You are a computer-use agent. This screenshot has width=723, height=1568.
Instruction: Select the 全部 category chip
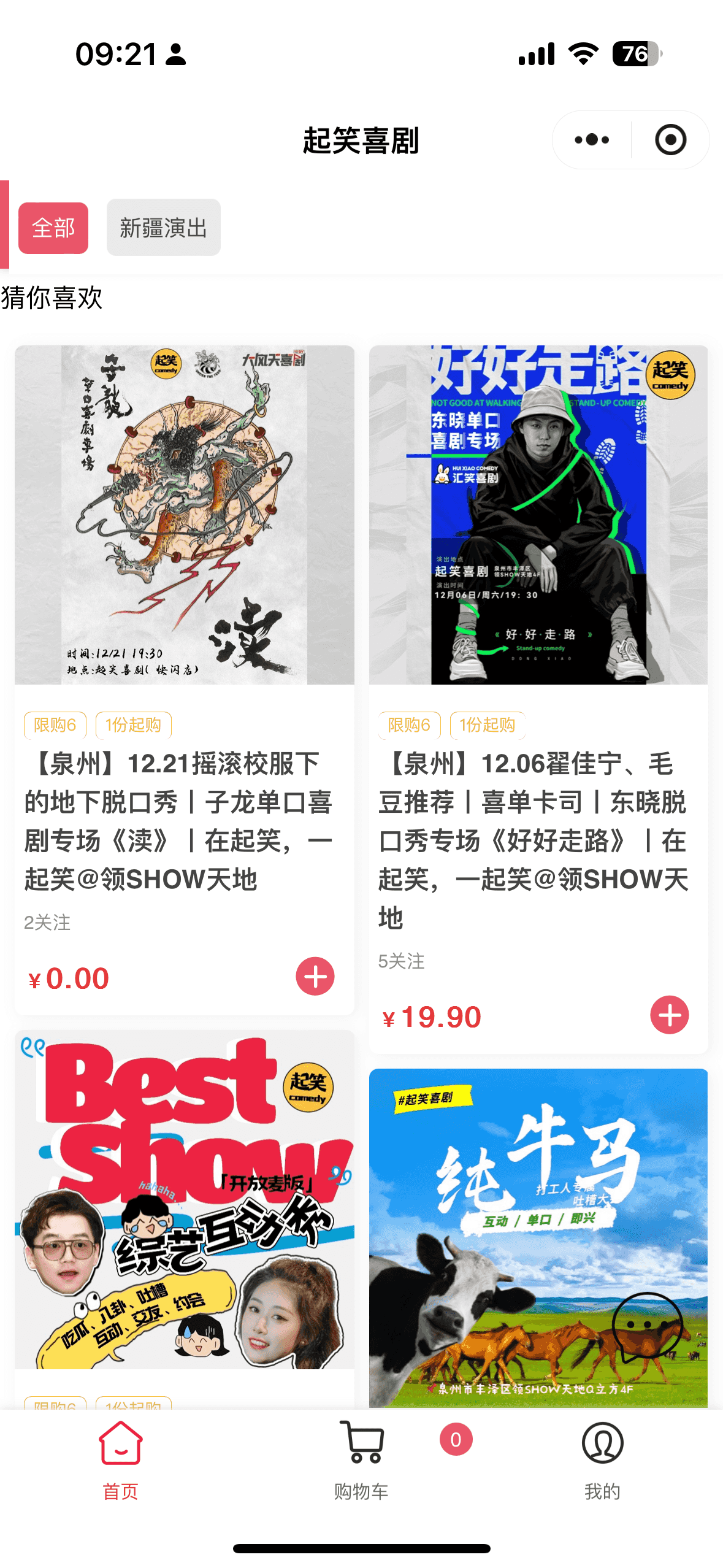[x=53, y=228]
